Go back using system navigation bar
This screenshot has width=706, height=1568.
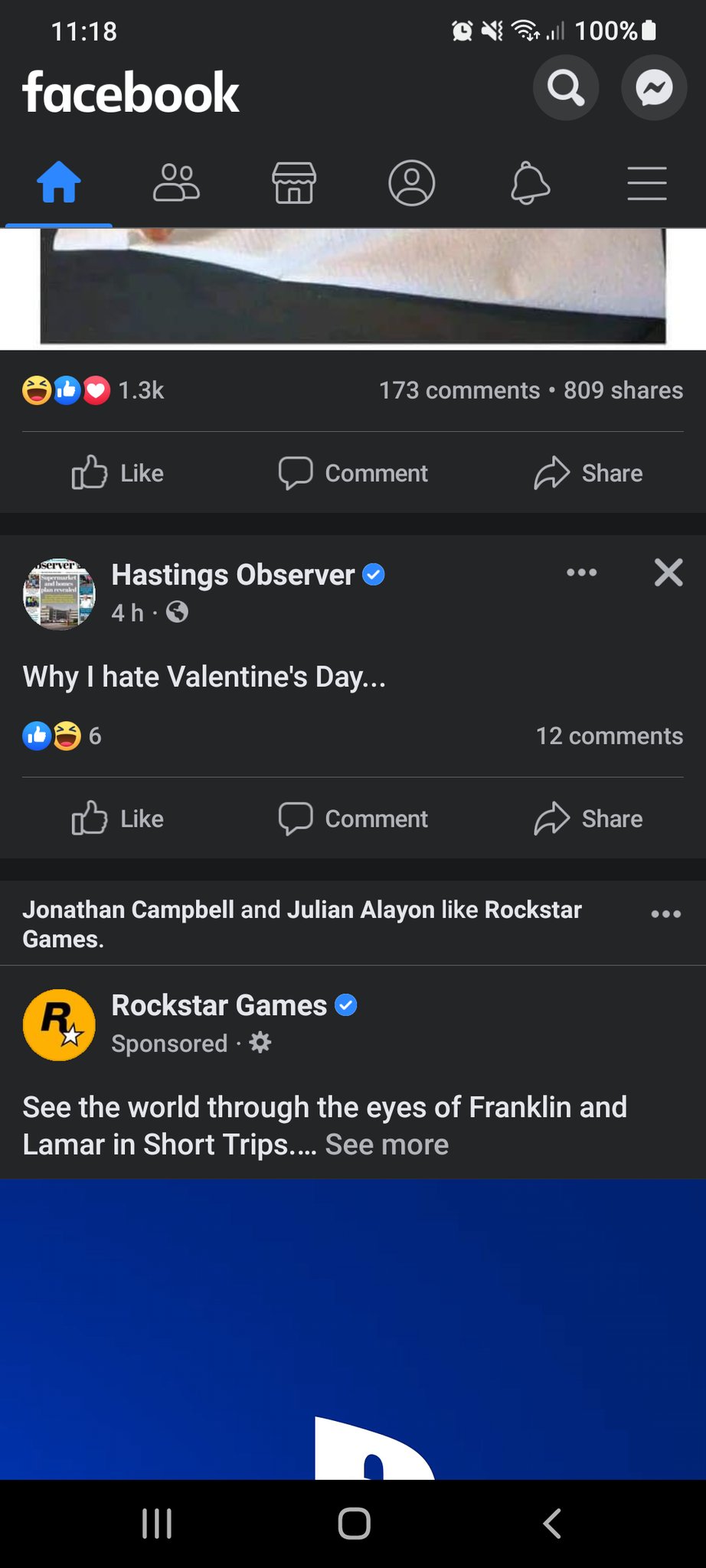(x=551, y=1523)
